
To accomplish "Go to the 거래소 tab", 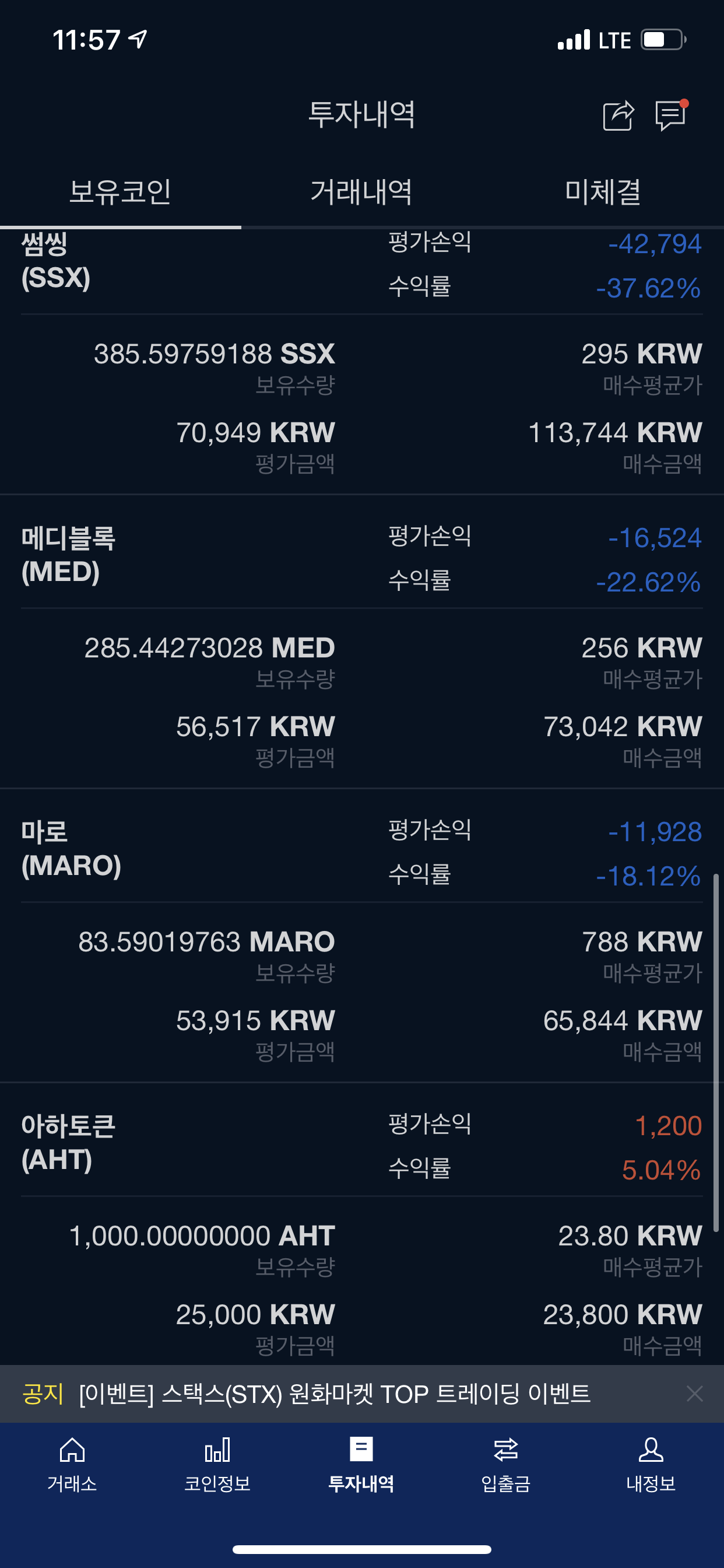I will coord(72,1465).
